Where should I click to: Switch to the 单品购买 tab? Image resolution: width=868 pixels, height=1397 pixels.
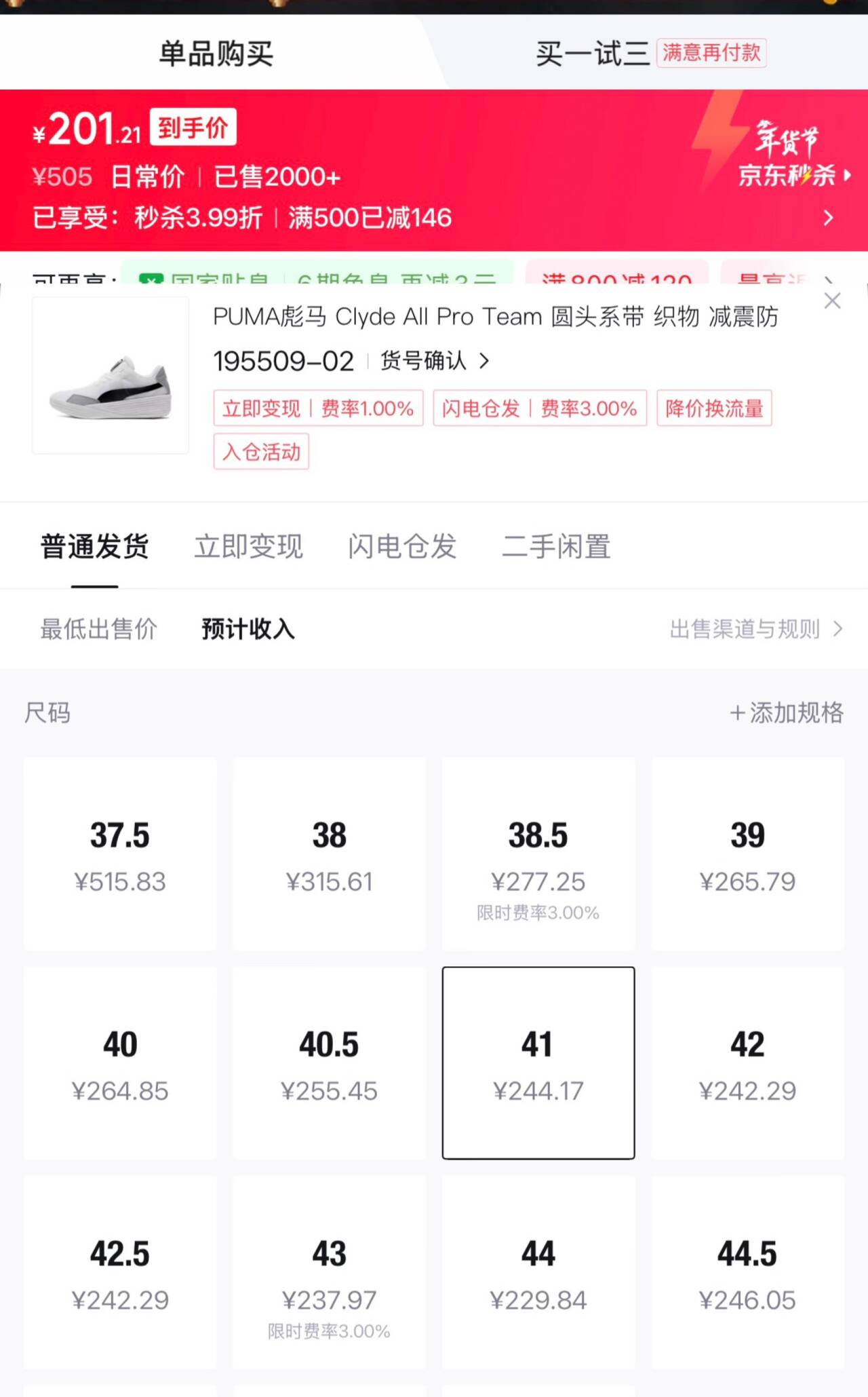pyautogui.click(x=216, y=54)
